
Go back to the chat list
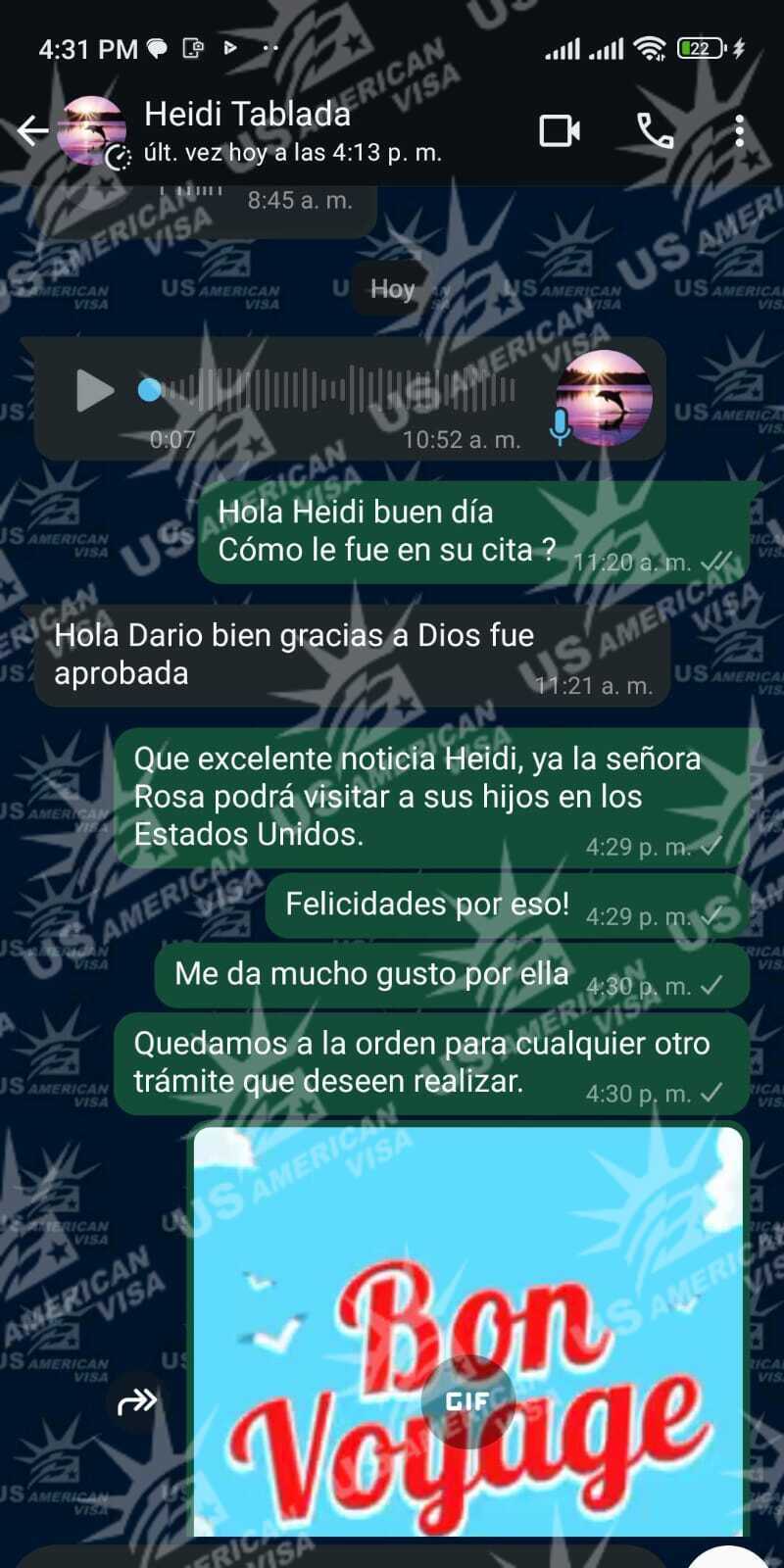click(32, 130)
